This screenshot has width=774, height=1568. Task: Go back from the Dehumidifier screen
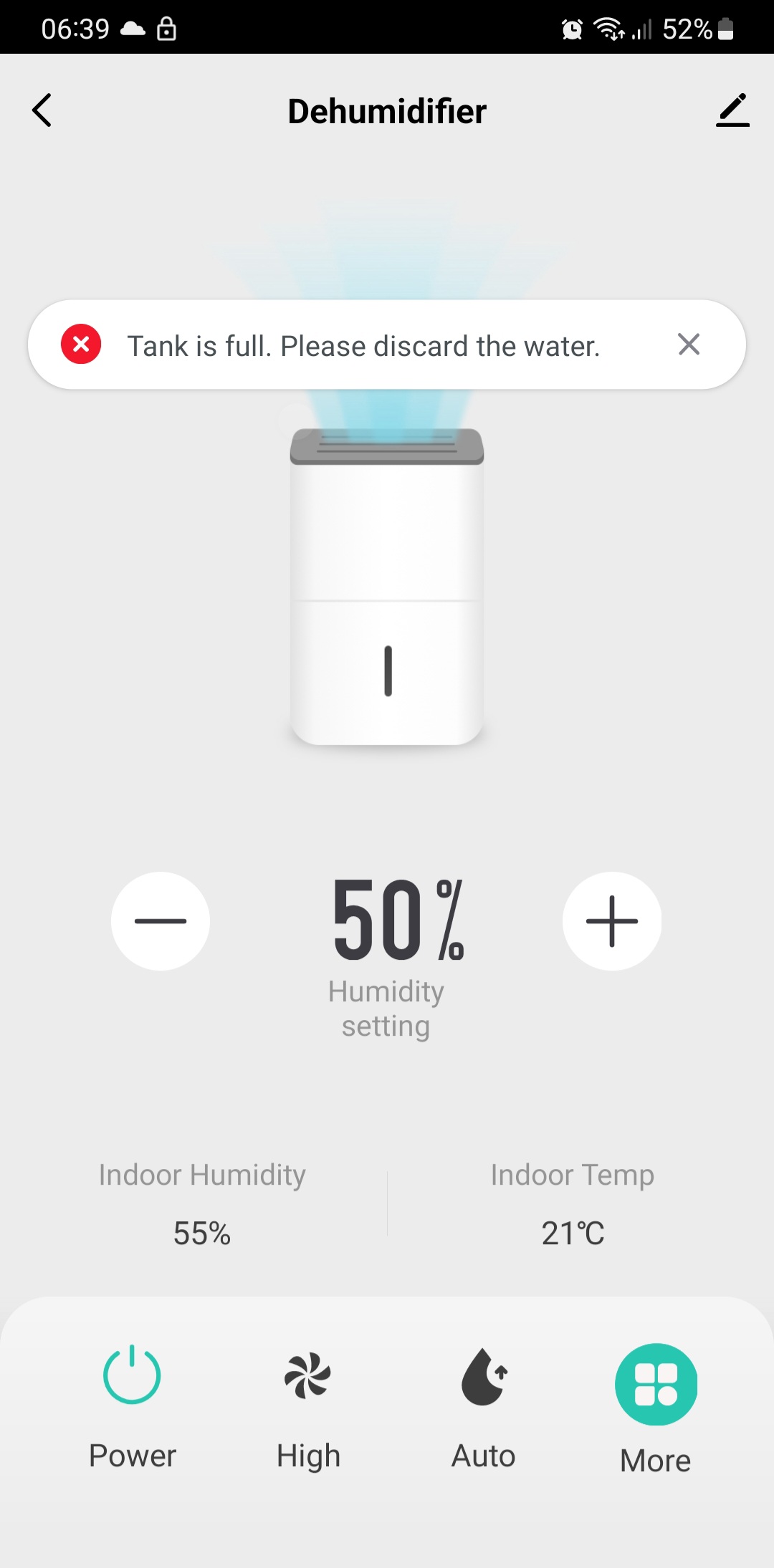tap(42, 110)
